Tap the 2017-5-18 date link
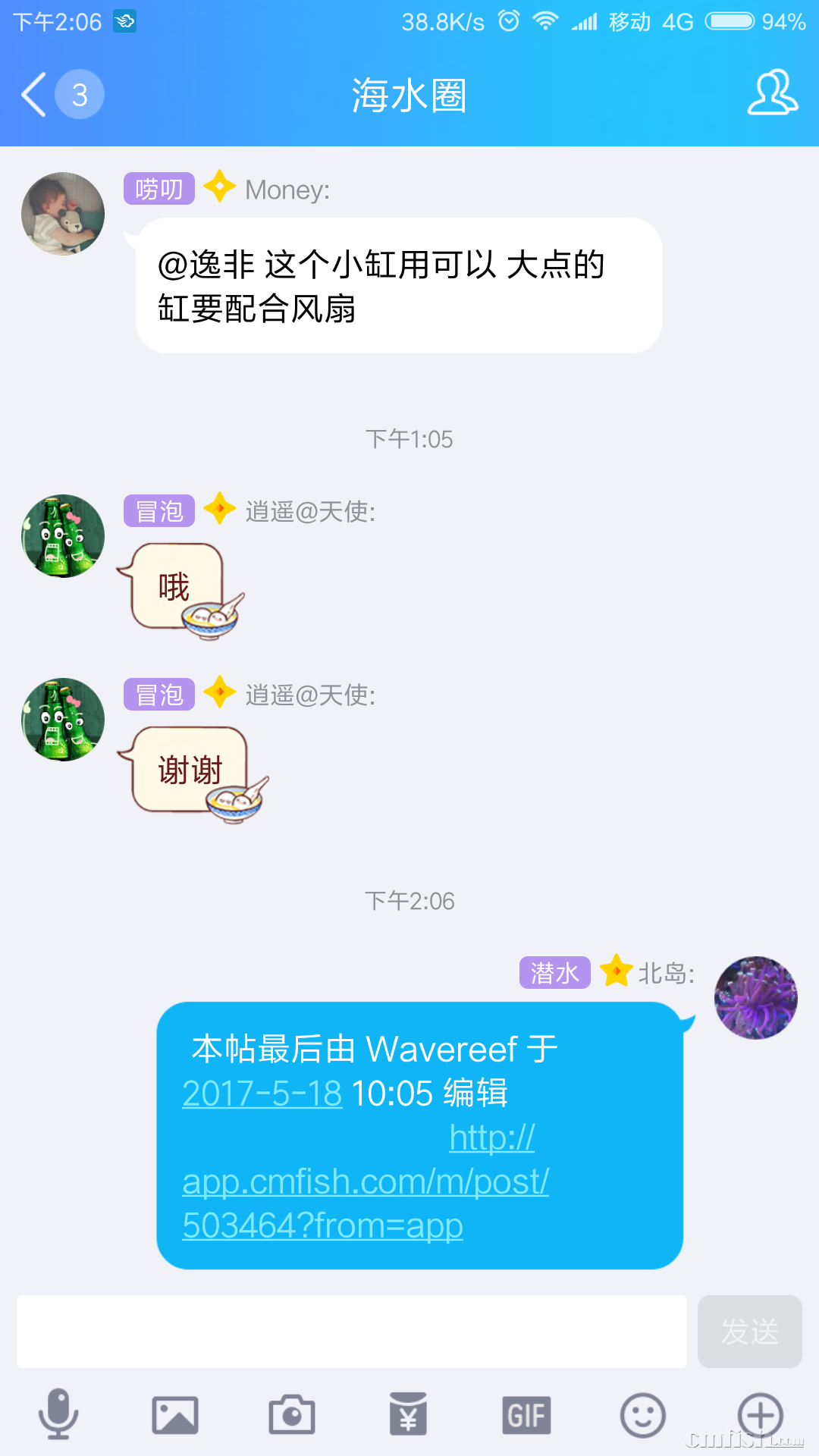819x1456 pixels. 262,1094
